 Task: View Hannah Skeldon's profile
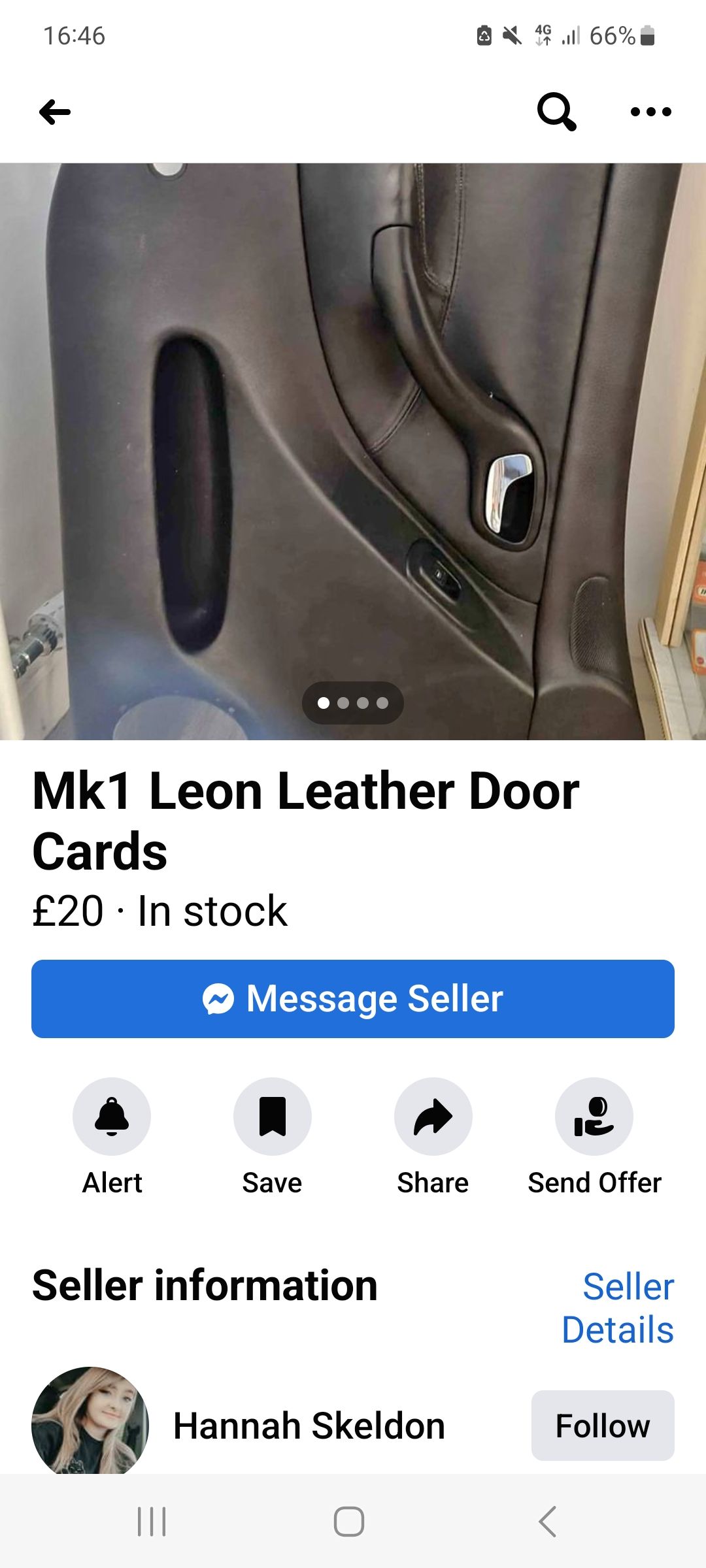pos(309,1426)
